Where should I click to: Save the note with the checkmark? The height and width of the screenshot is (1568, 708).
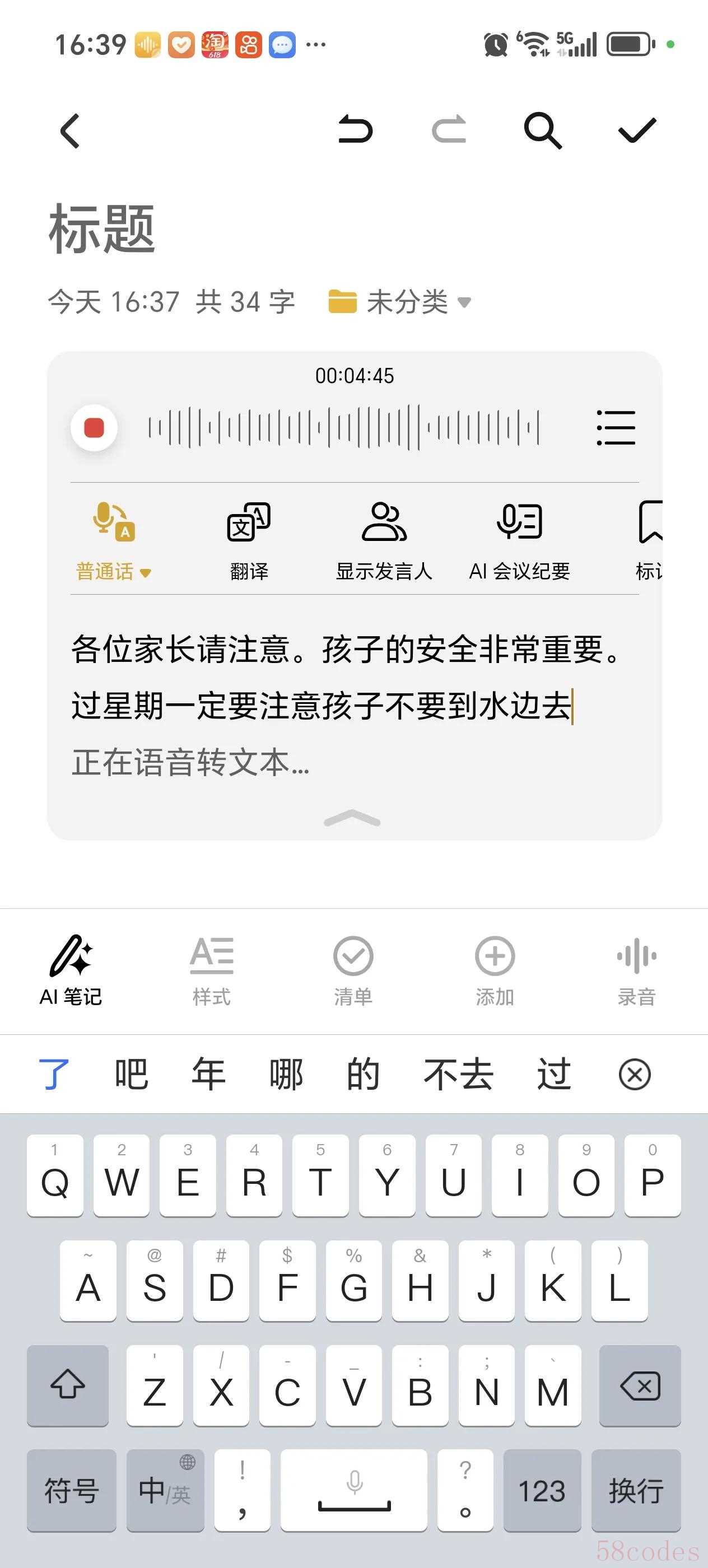(637, 130)
